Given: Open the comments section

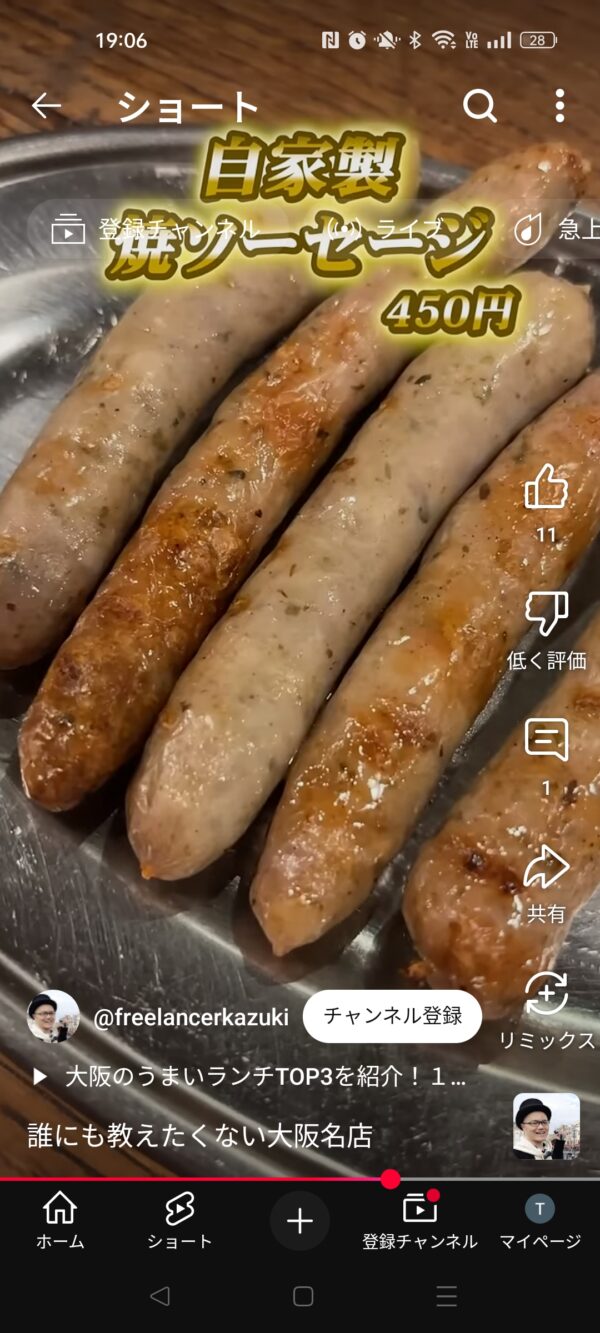Looking at the screenshot, I should click(546, 741).
